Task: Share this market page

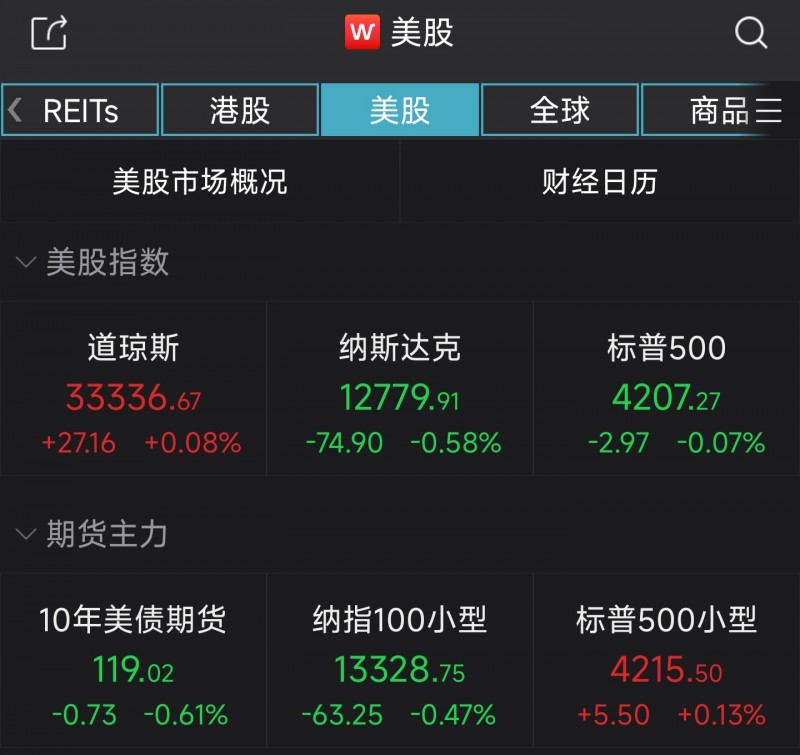Action: 48,33
